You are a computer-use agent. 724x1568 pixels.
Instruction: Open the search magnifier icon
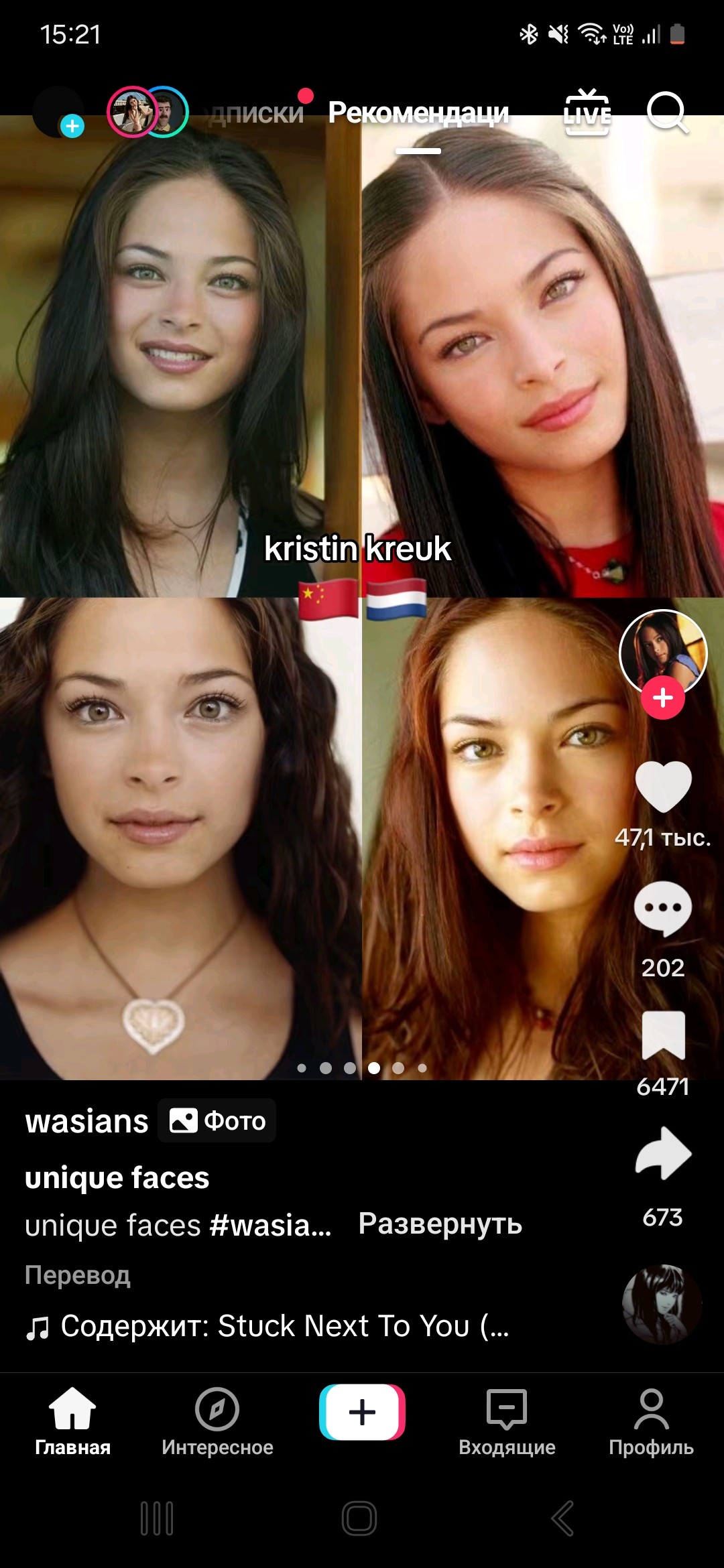tap(667, 113)
